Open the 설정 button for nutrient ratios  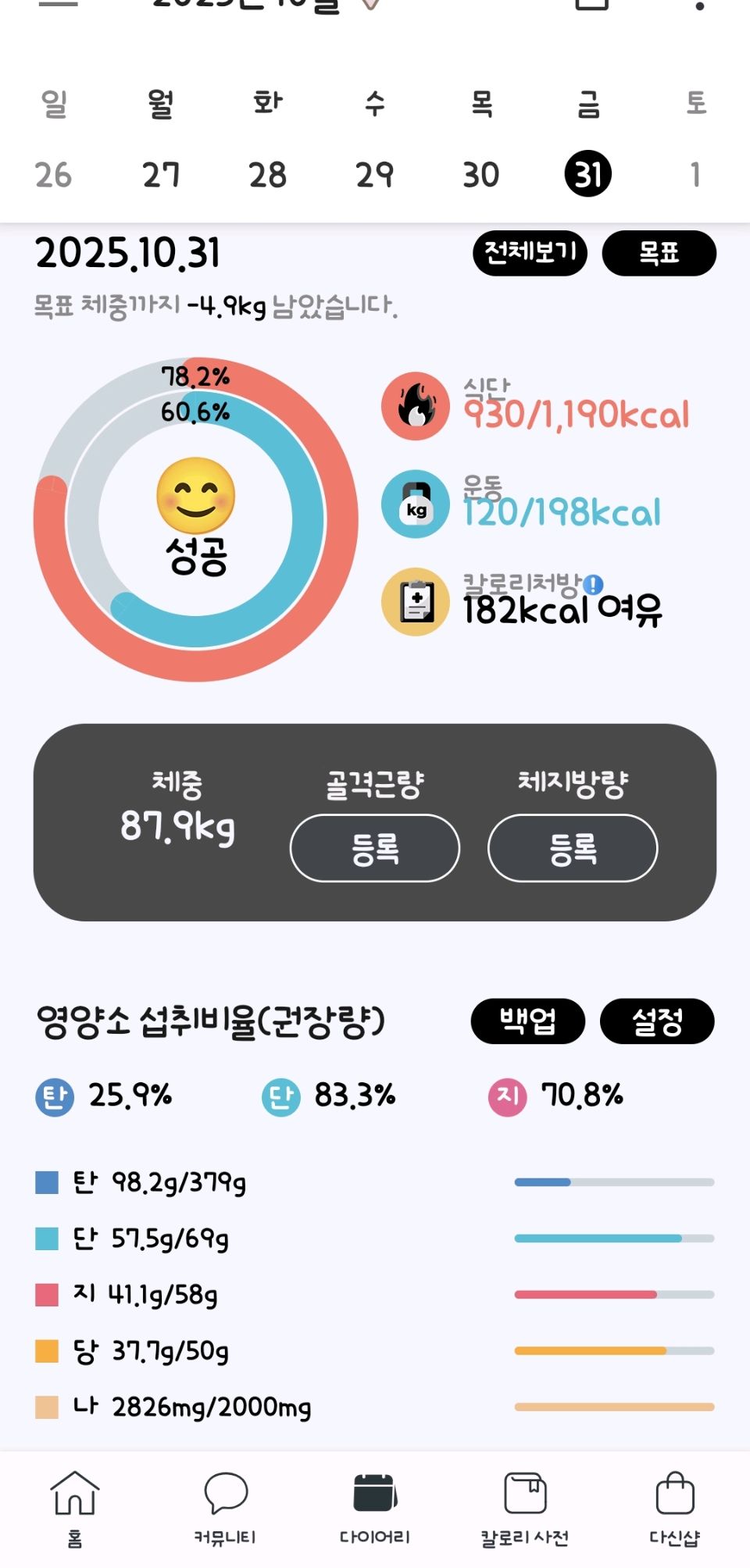click(657, 1021)
